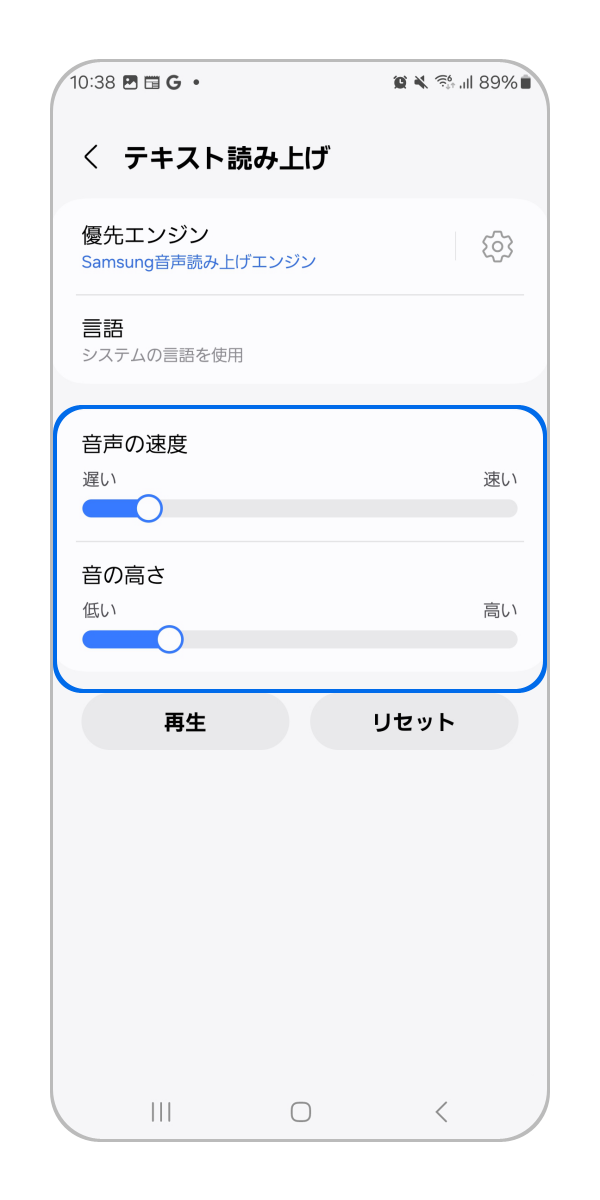
Task: Open the 優先エンジン row
Action: click(250, 247)
